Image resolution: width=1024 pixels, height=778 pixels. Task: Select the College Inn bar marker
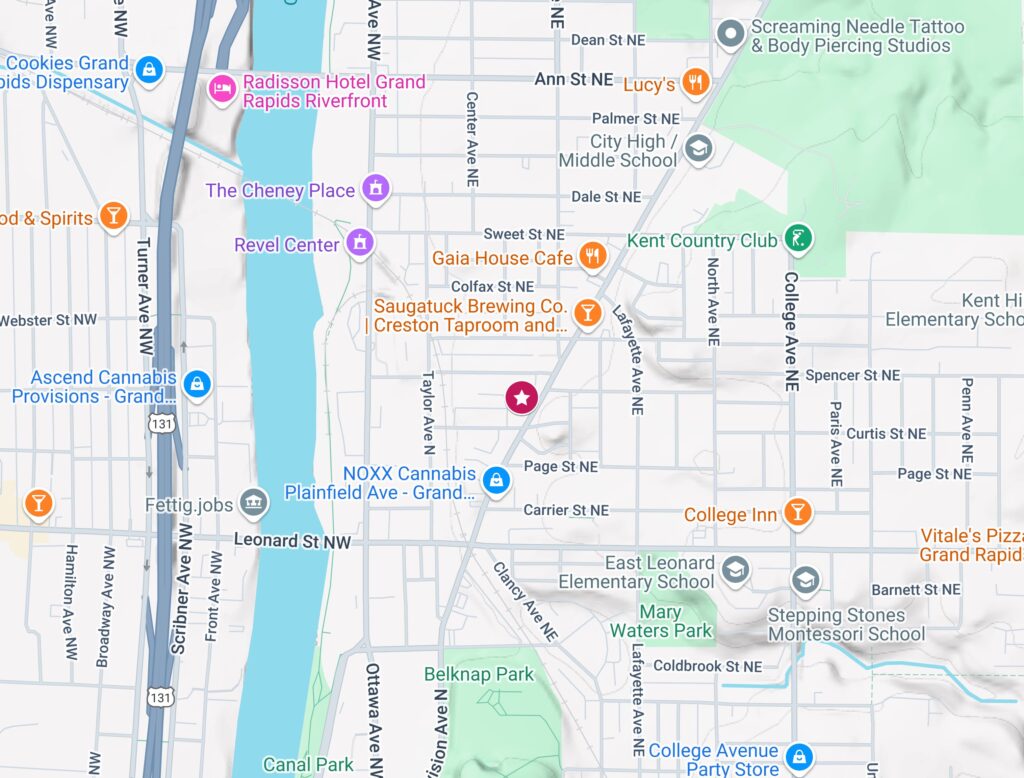[x=797, y=513]
